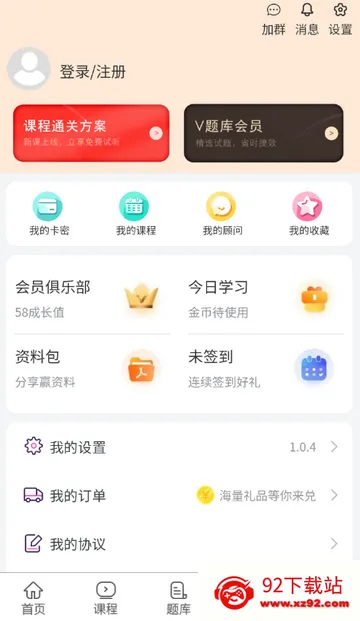The height and width of the screenshot is (621, 360).
Task: Open the 课程通关方案 red banner
Action: [91, 133]
